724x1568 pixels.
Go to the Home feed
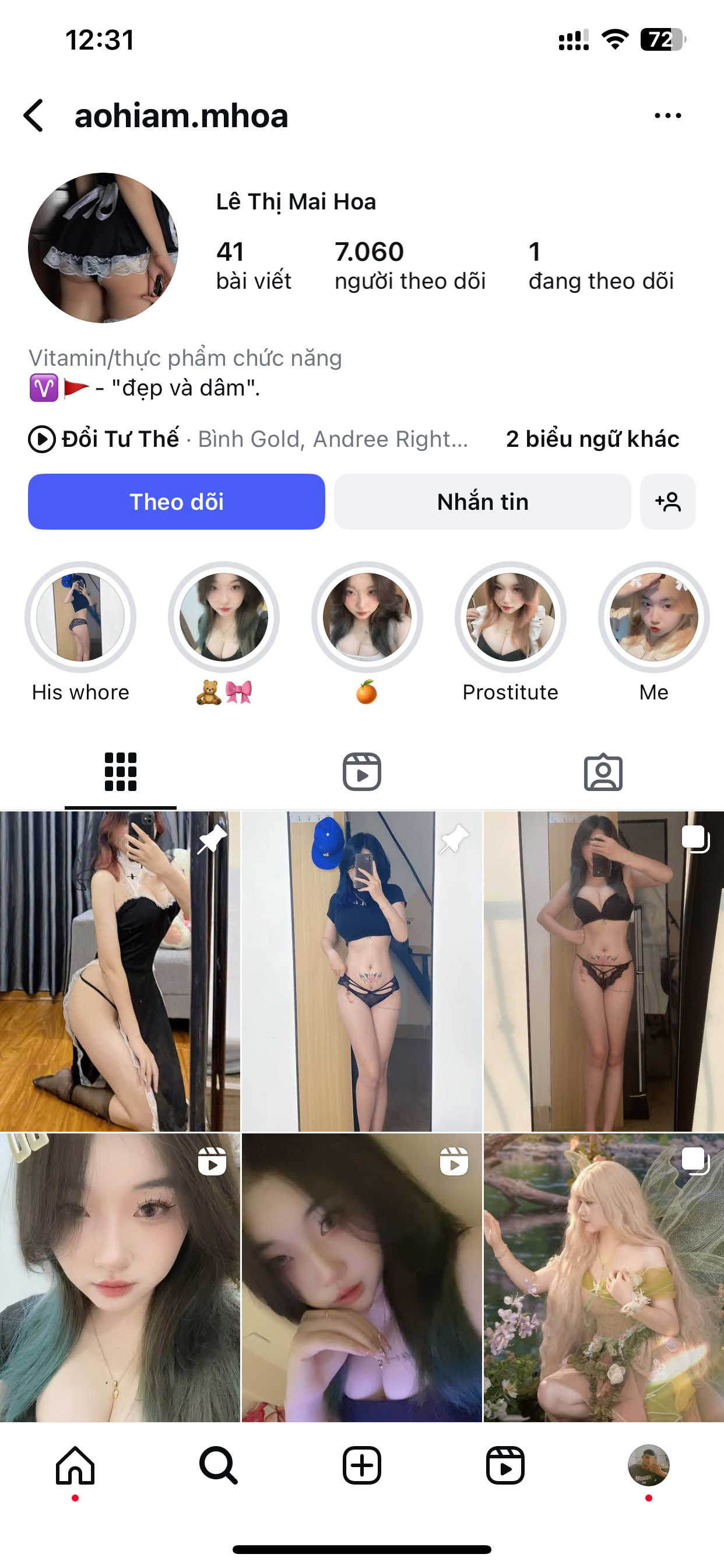tap(75, 1466)
